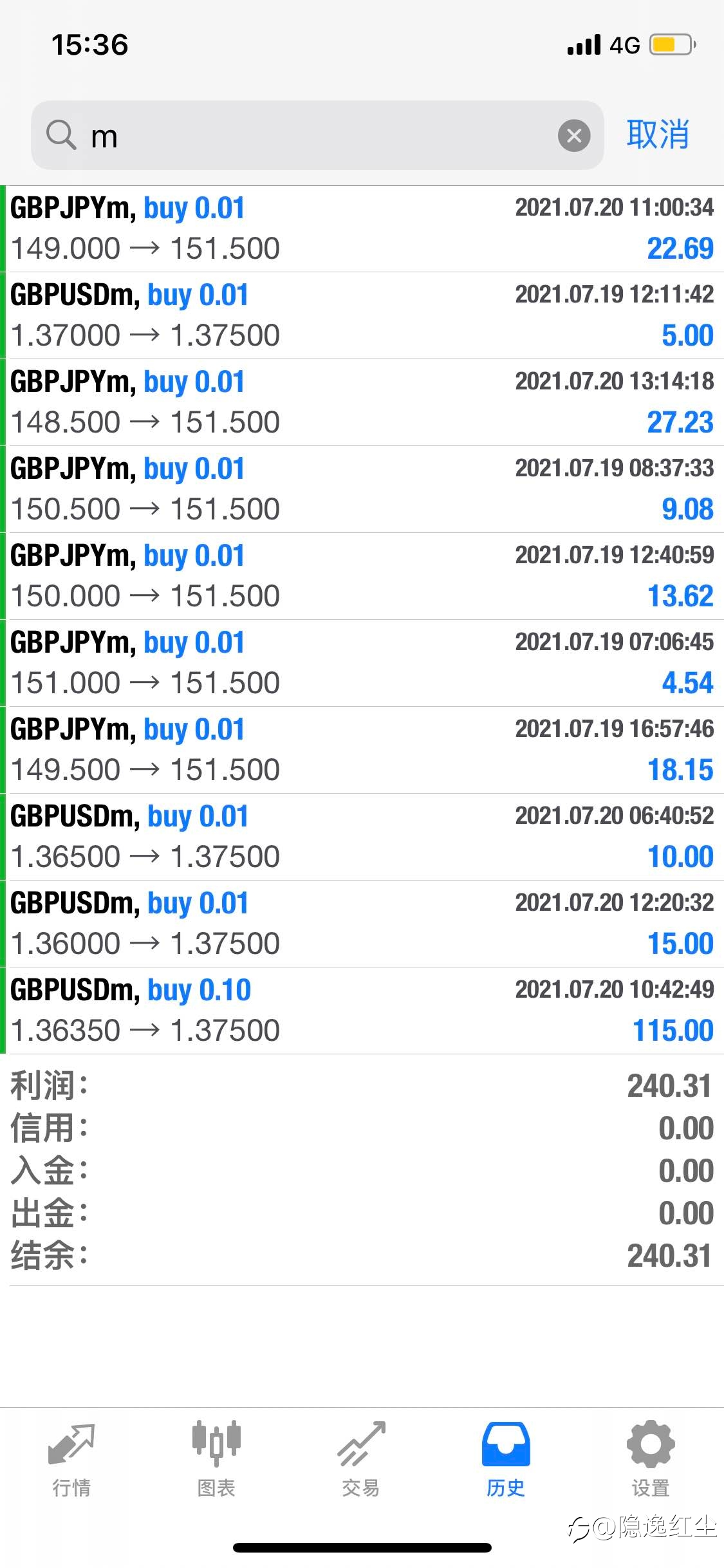
Task: Open the GBPJPYm trade with profit 22.69
Action: 362,229
